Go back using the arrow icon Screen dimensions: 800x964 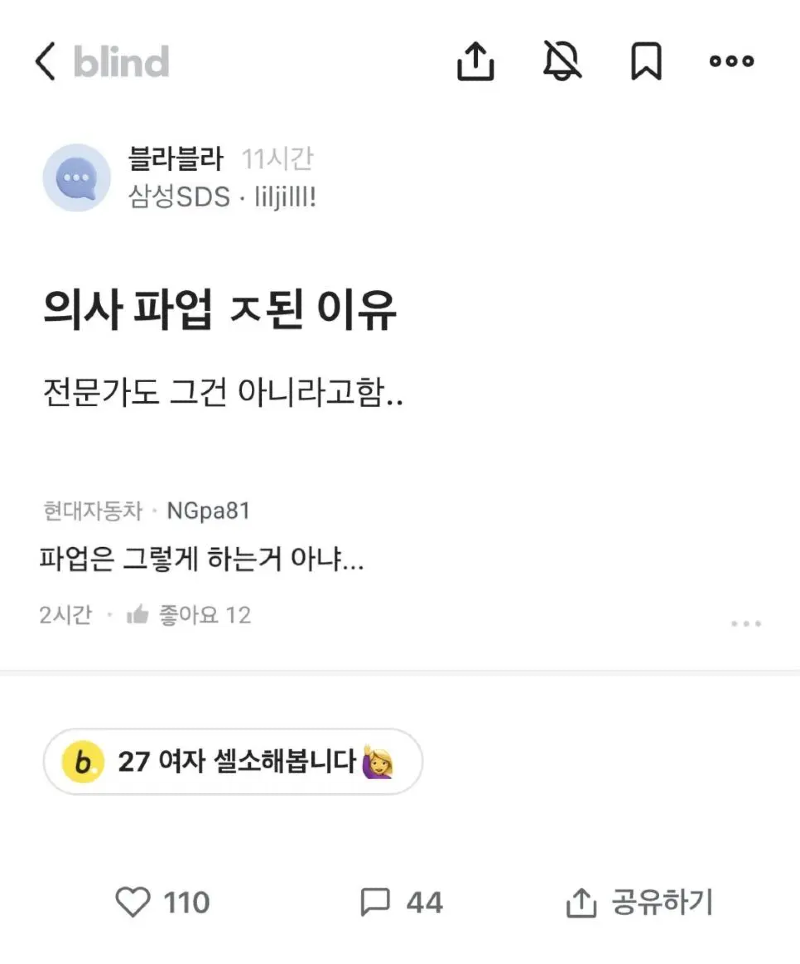tap(45, 62)
